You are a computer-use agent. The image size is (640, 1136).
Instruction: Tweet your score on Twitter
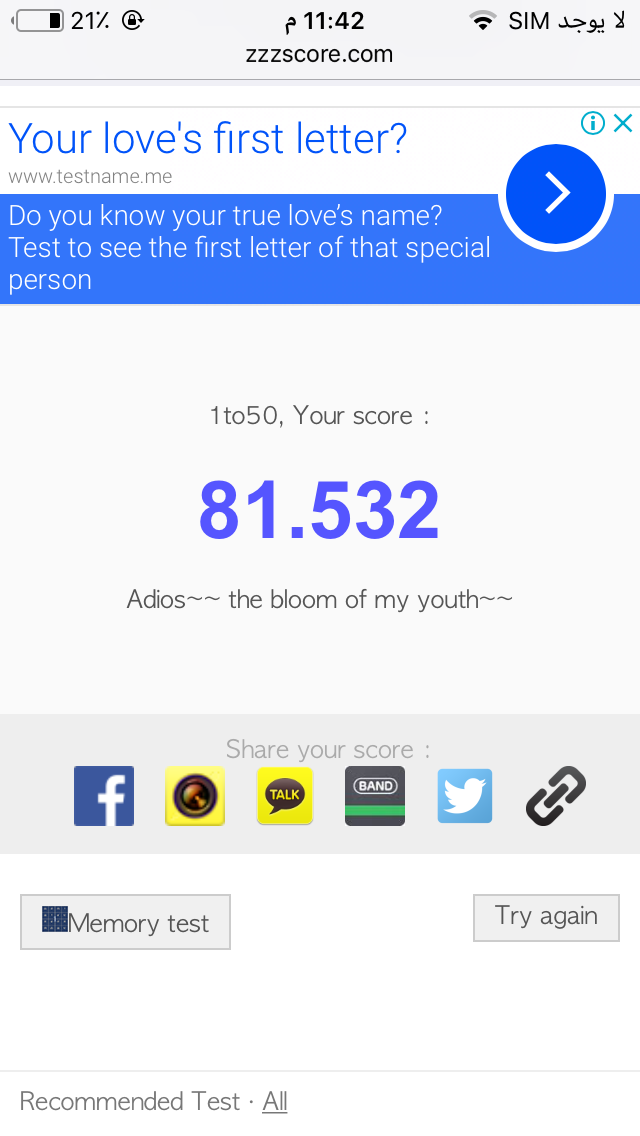coord(465,796)
